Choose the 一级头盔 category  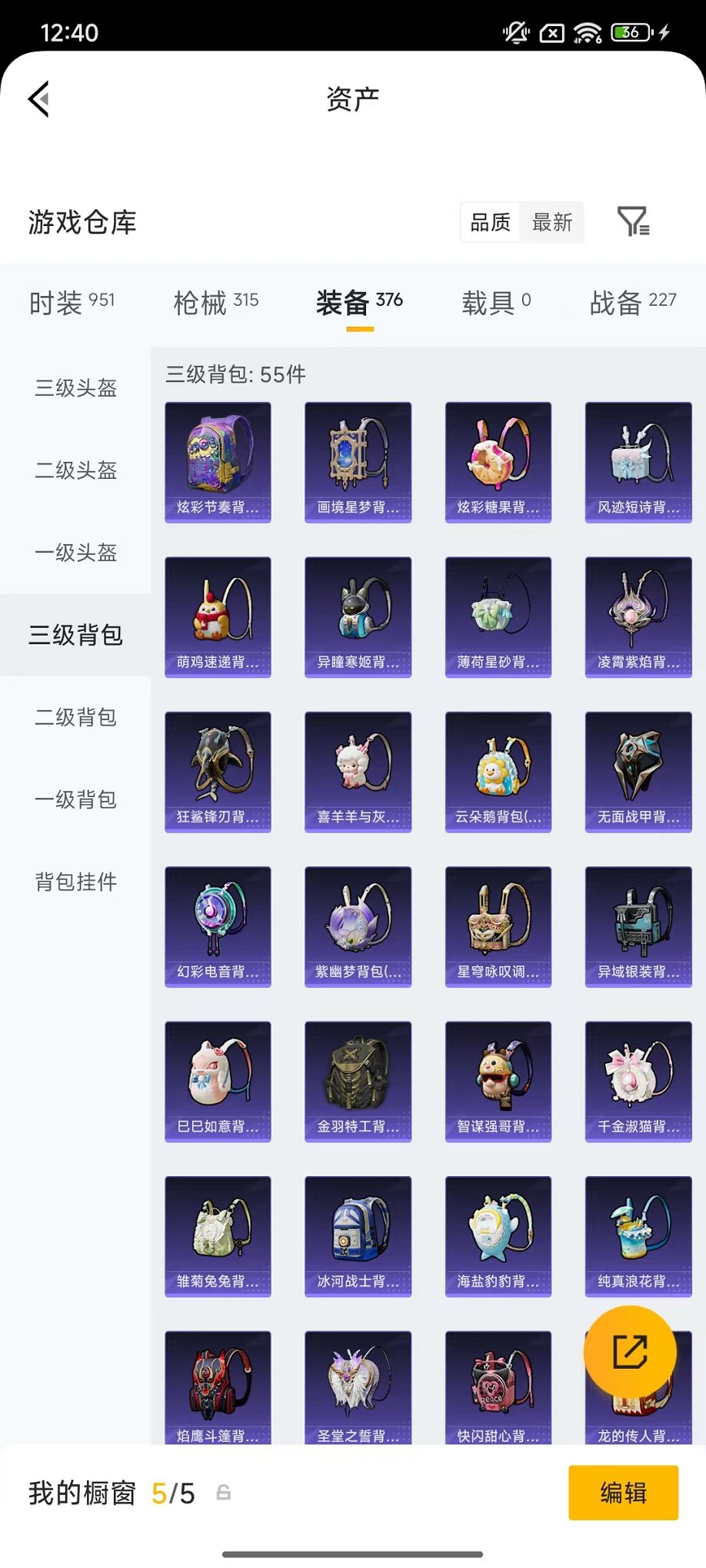click(x=75, y=553)
